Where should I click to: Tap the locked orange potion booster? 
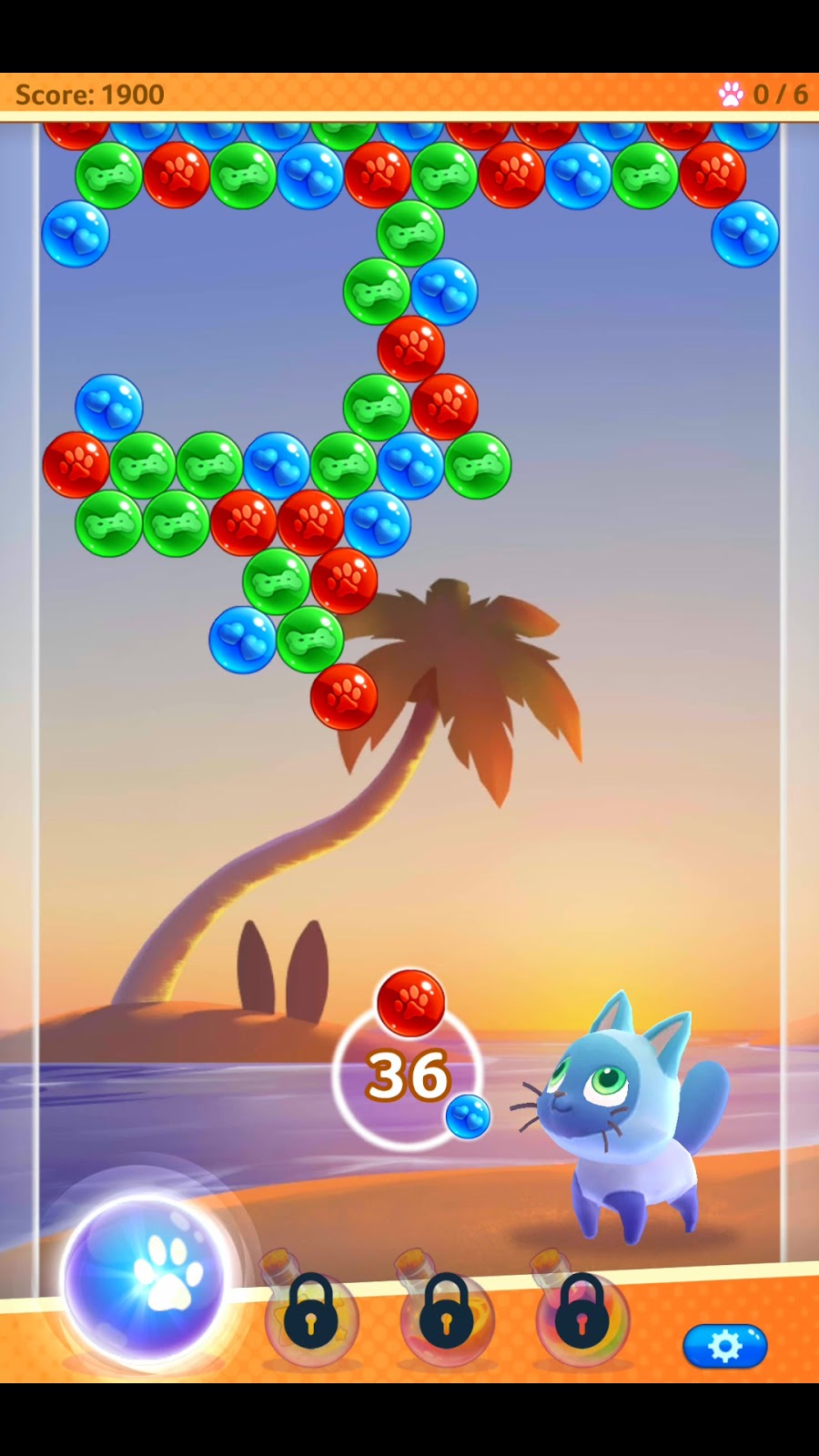coord(446,1313)
